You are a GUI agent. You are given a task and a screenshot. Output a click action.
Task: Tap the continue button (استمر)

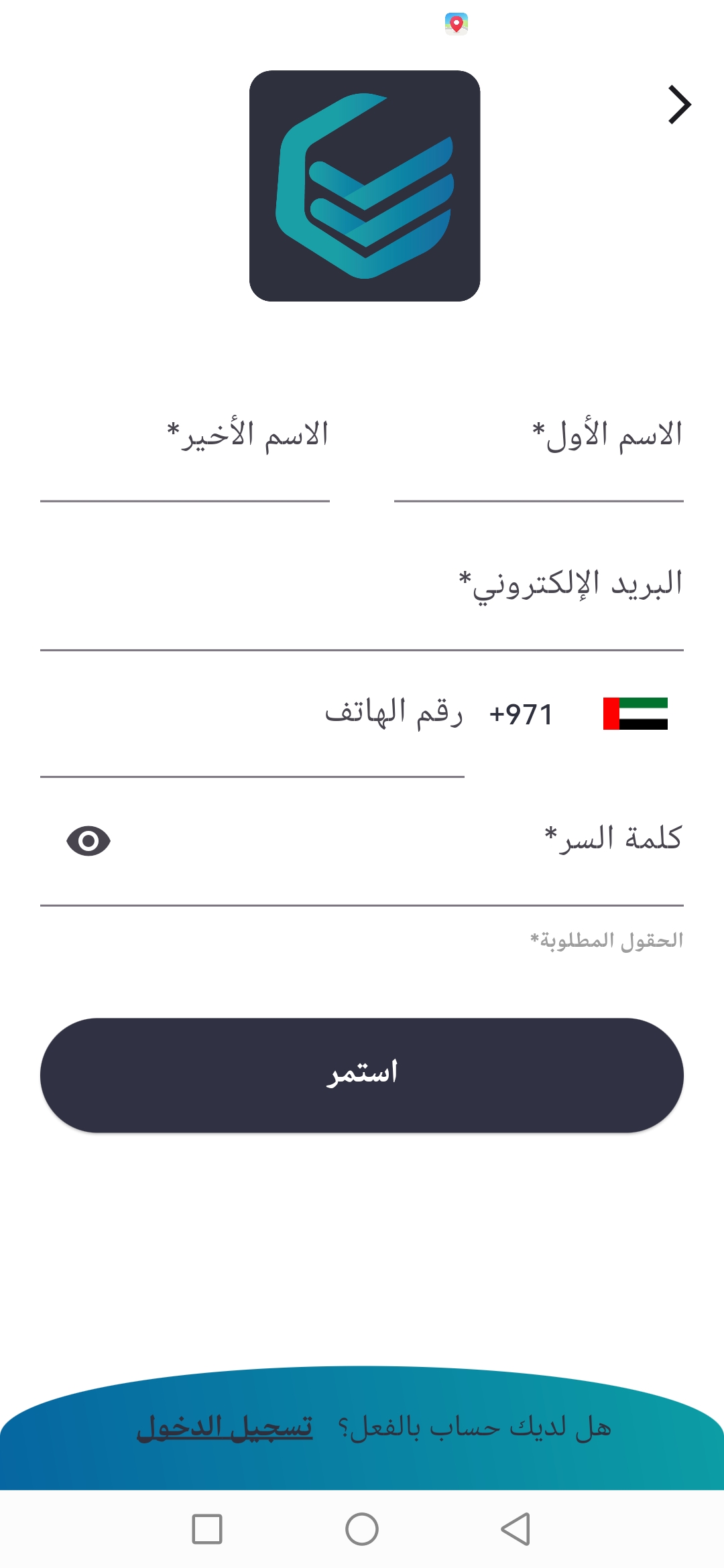362,1075
